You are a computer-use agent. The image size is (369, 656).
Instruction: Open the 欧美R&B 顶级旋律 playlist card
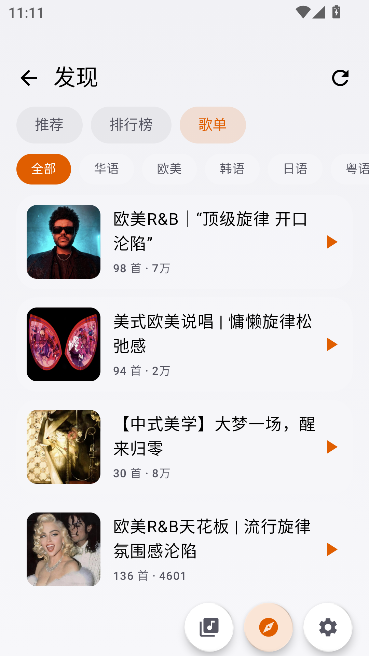tap(184, 242)
